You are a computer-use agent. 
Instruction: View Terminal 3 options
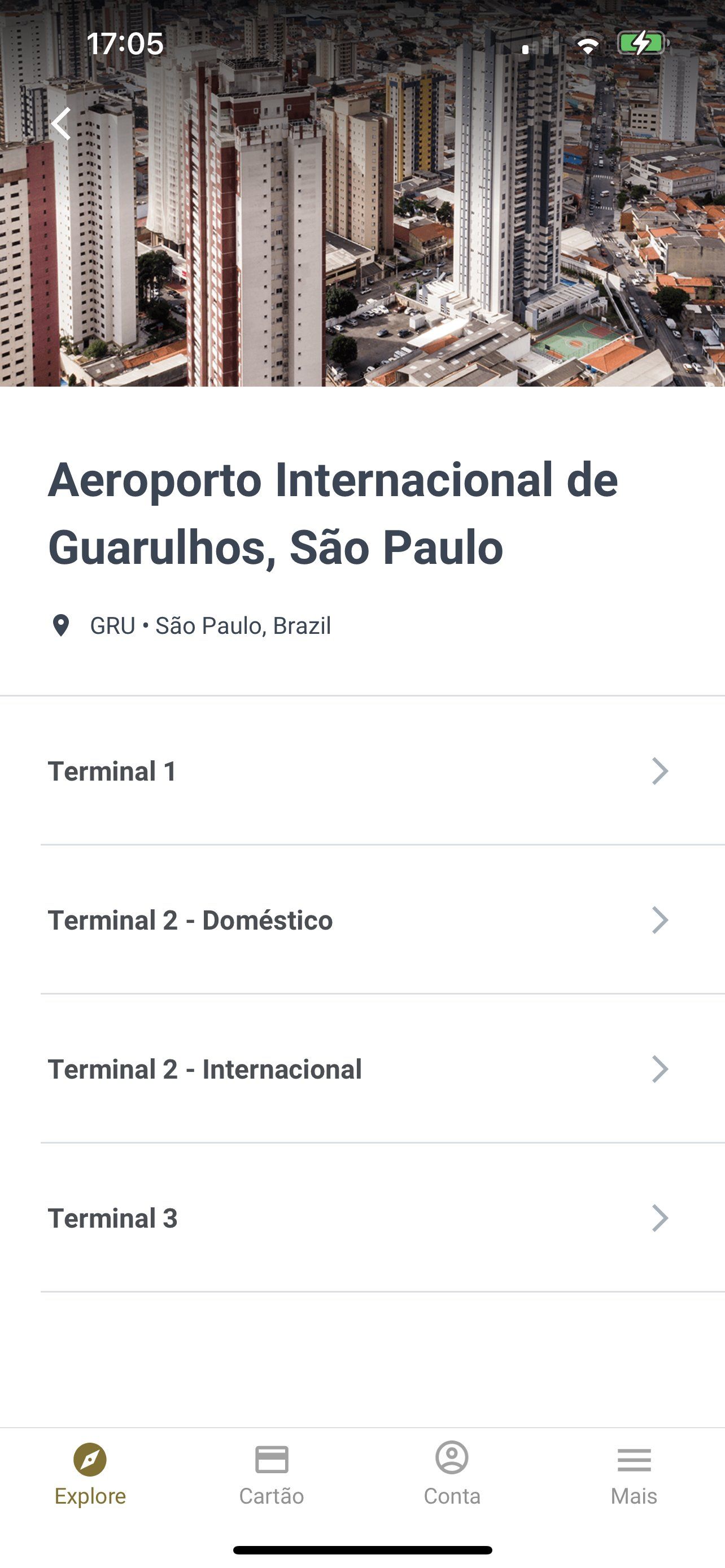tap(362, 1218)
